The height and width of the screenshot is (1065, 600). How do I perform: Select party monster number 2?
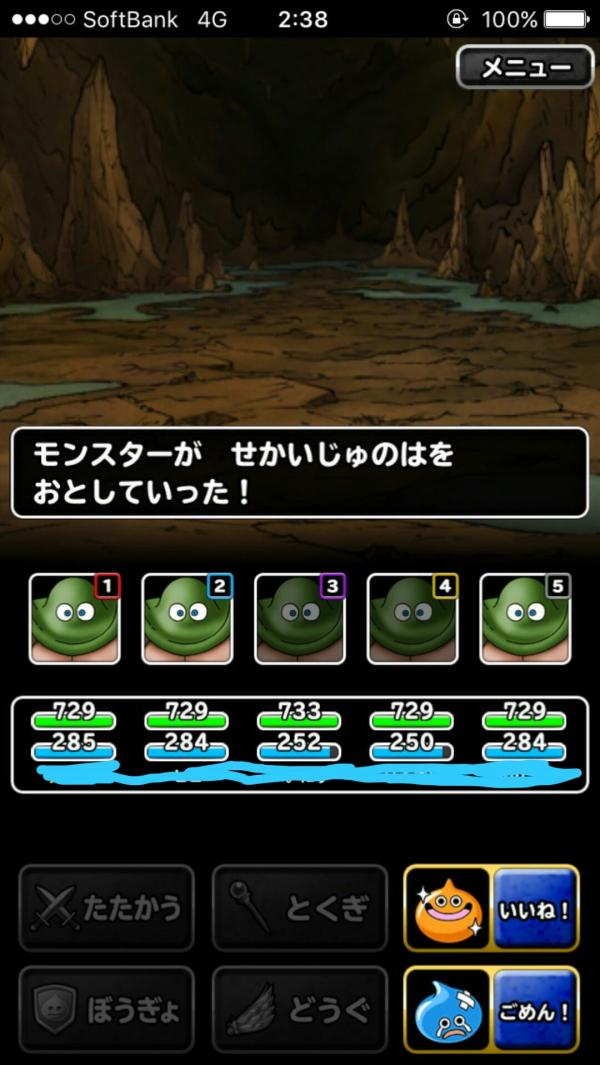[187, 618]
